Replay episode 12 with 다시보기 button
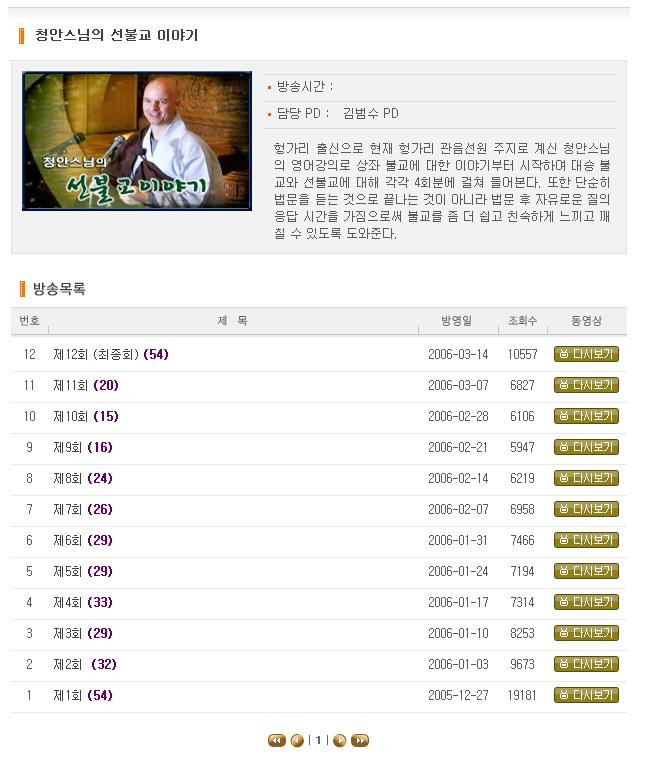645x760 pixels. [586, 354]
